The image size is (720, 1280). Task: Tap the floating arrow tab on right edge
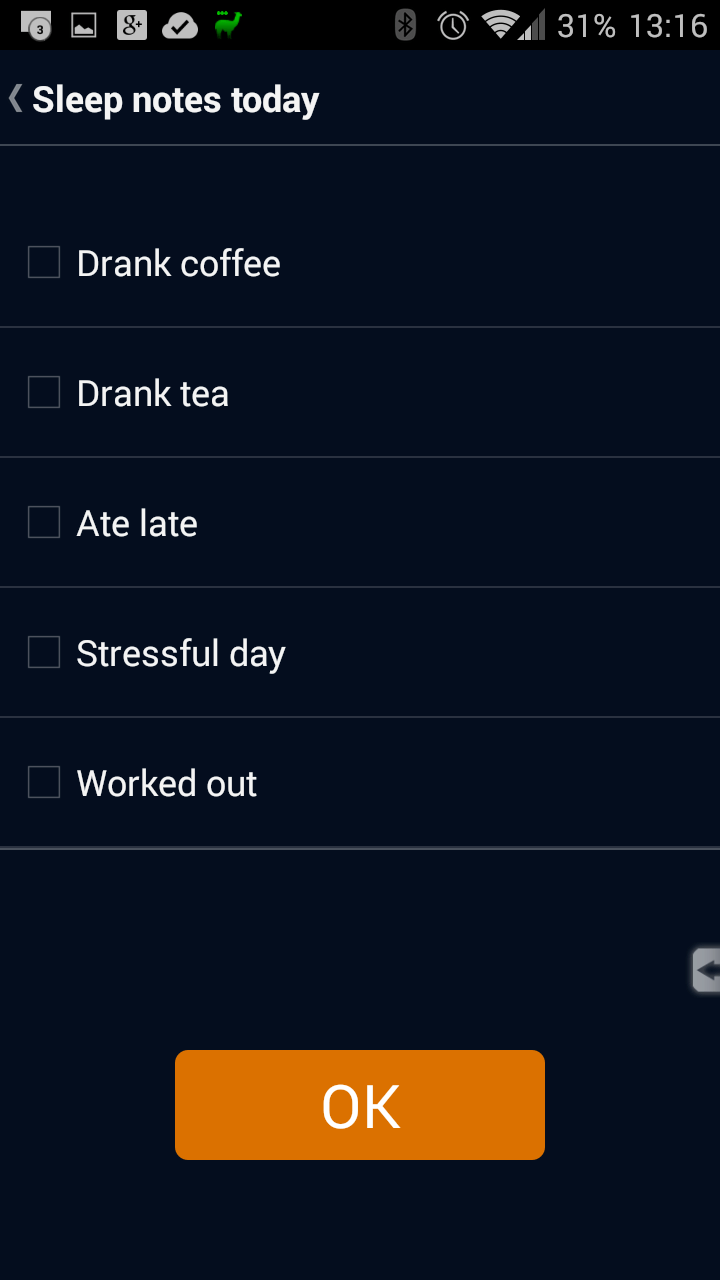pyautogui.click(x=706, y=969)
